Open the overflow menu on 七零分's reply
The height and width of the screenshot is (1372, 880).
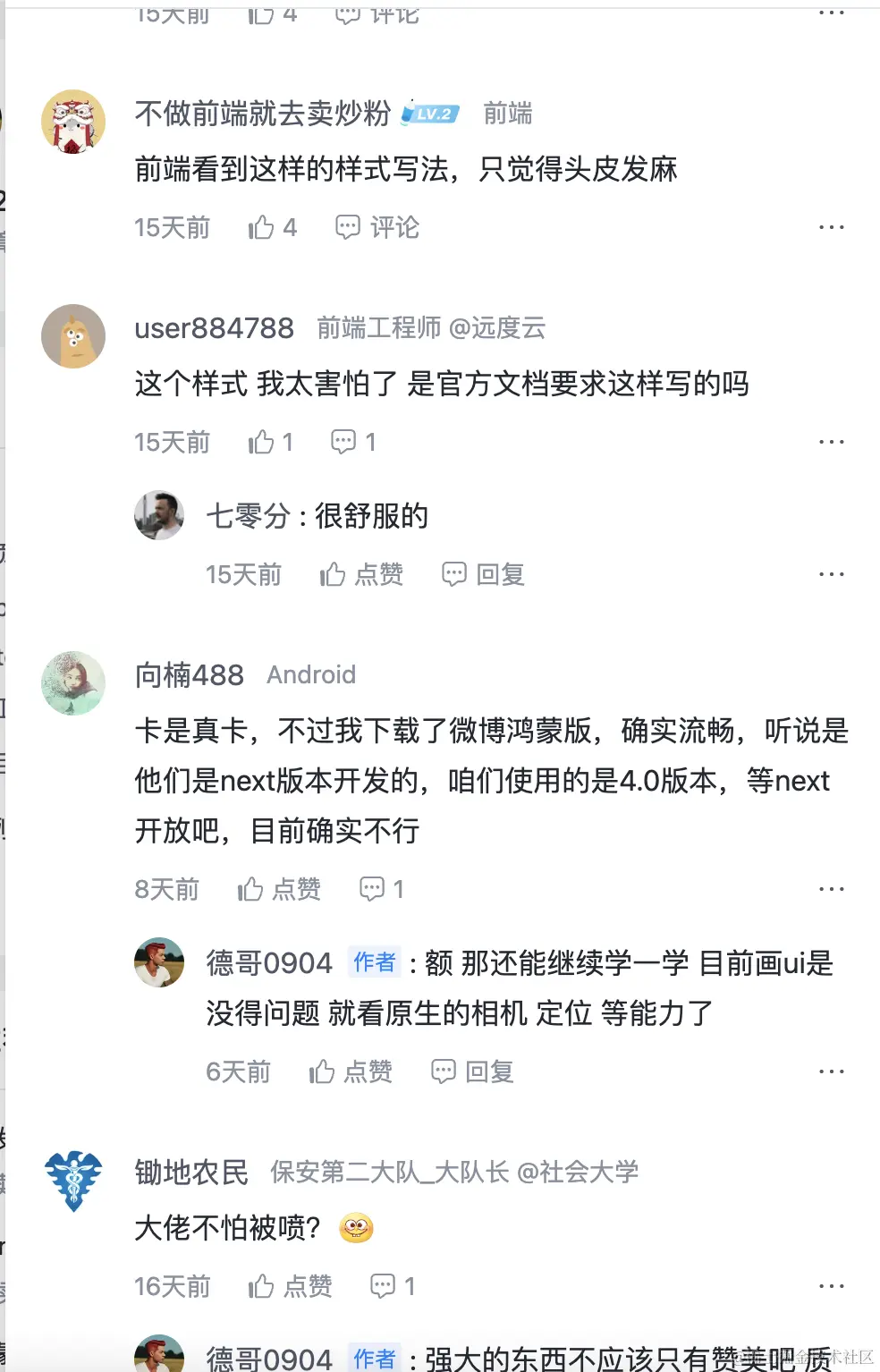click(831, 574)
